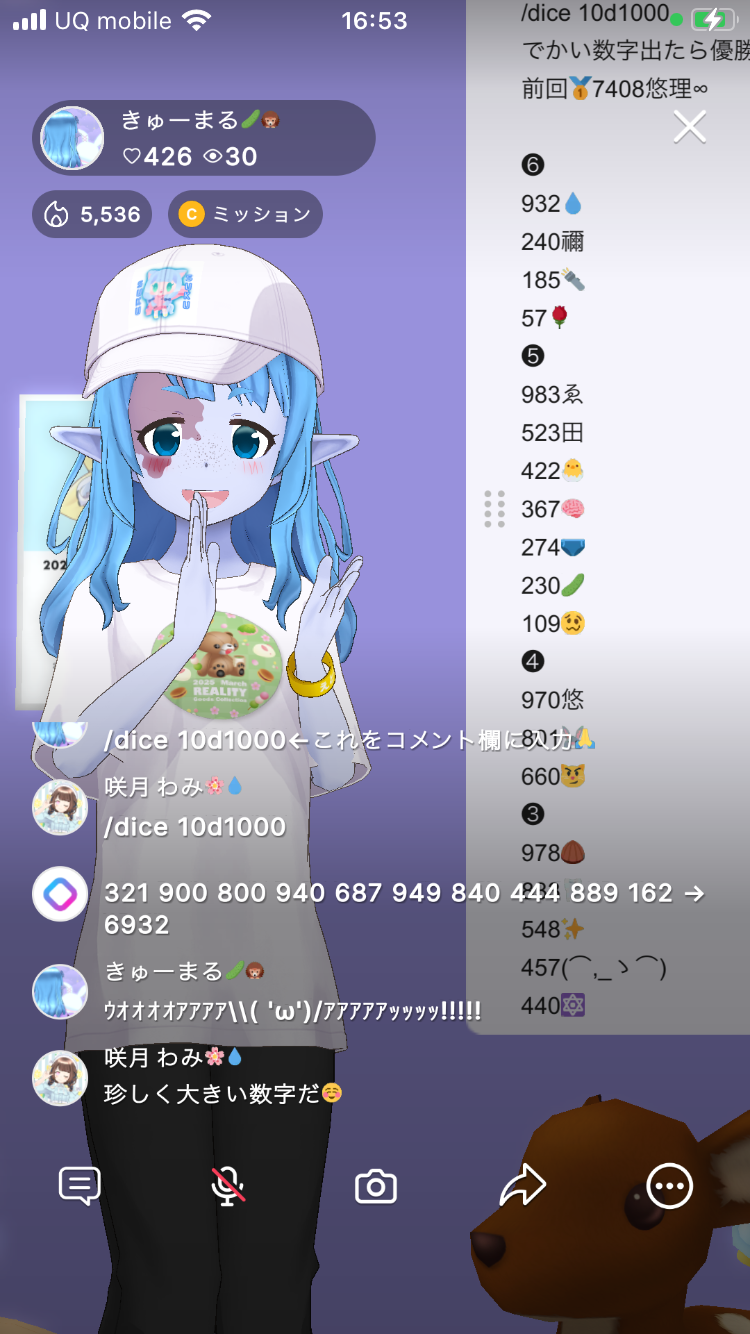This screenshot has height=1334, width=750.
Task: Share this live stream
Action: [523, 1187]
